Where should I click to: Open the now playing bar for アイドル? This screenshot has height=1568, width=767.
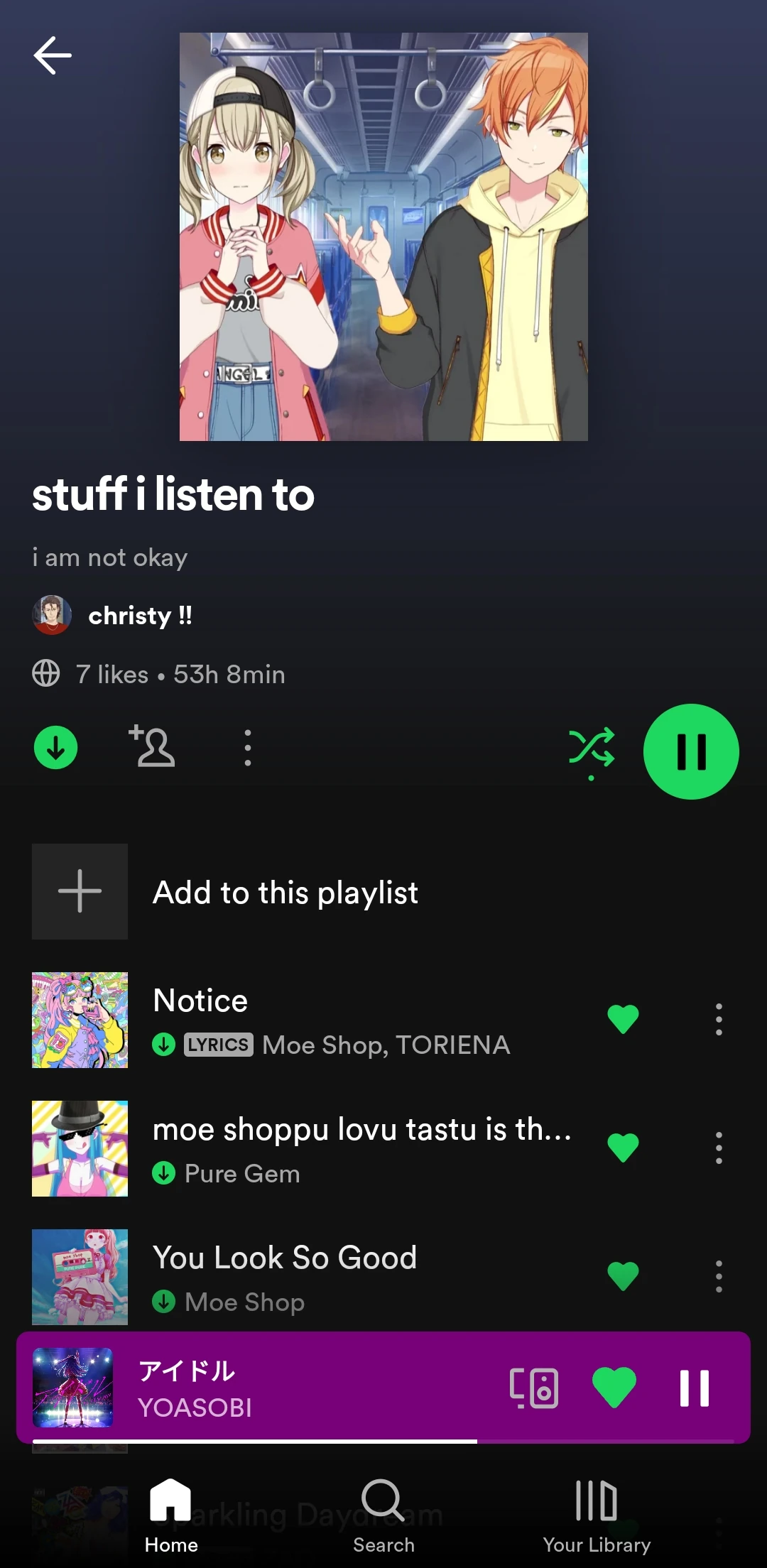point(284,1388)
